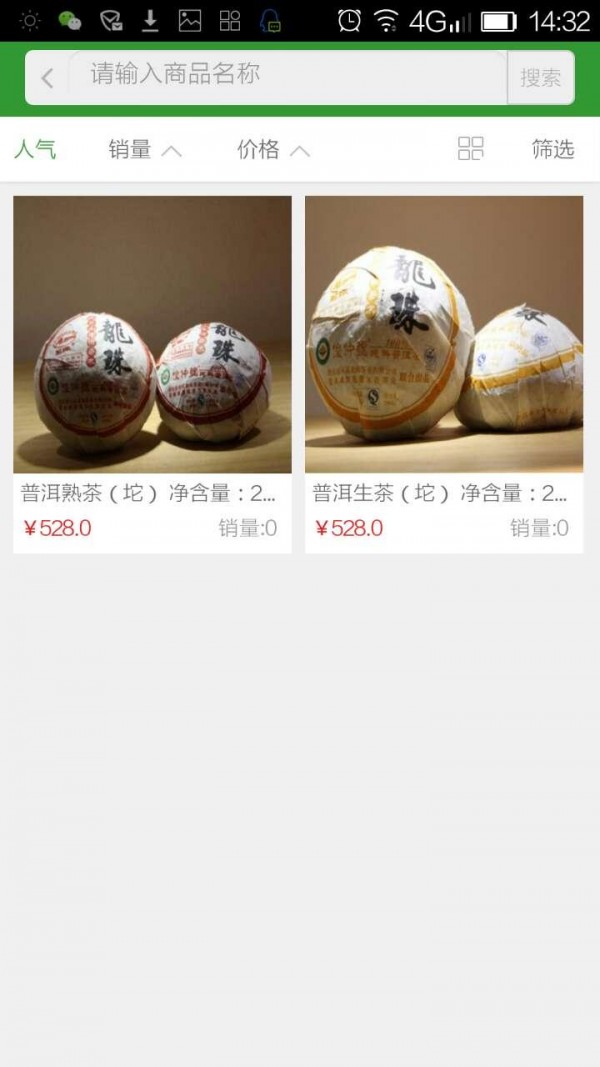This screenshot has width=600, height=1067.
Task: Sort products by 人气 popularity
Action: [x=35, y=150]
